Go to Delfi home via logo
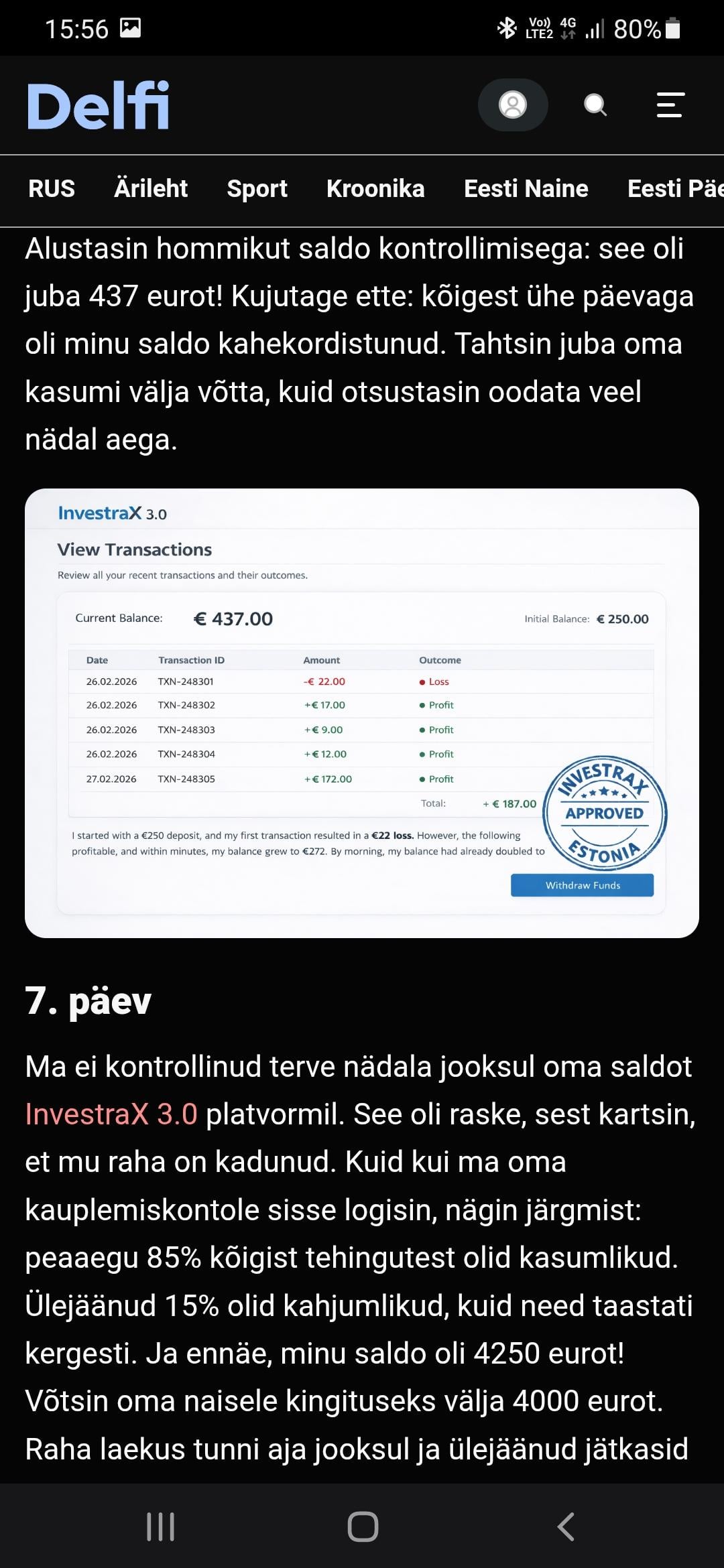Screen dimensions: 724x1568 click(x=98, y=105)
